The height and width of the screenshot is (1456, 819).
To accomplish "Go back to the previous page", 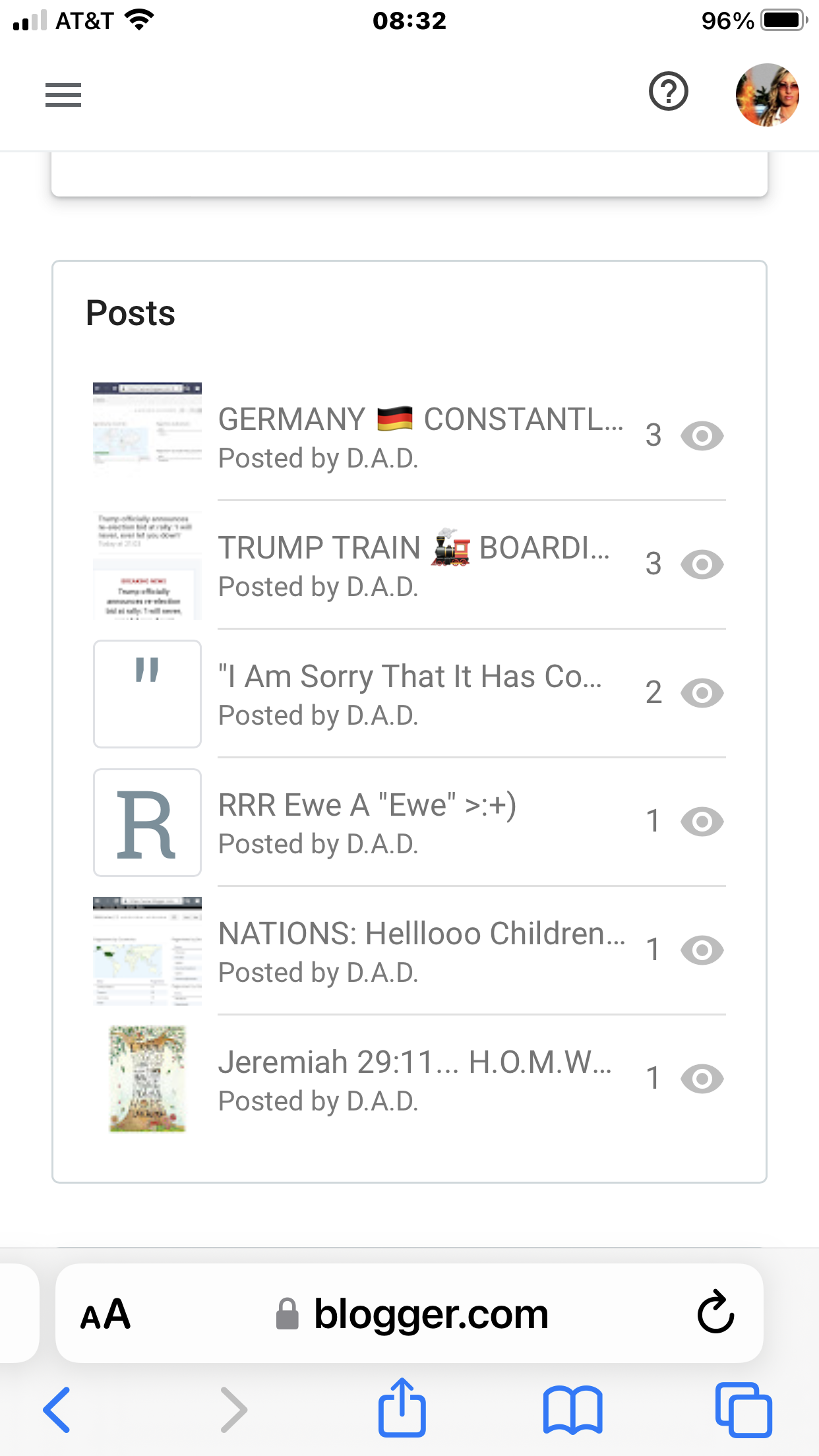I will (x=57, y=1410).
